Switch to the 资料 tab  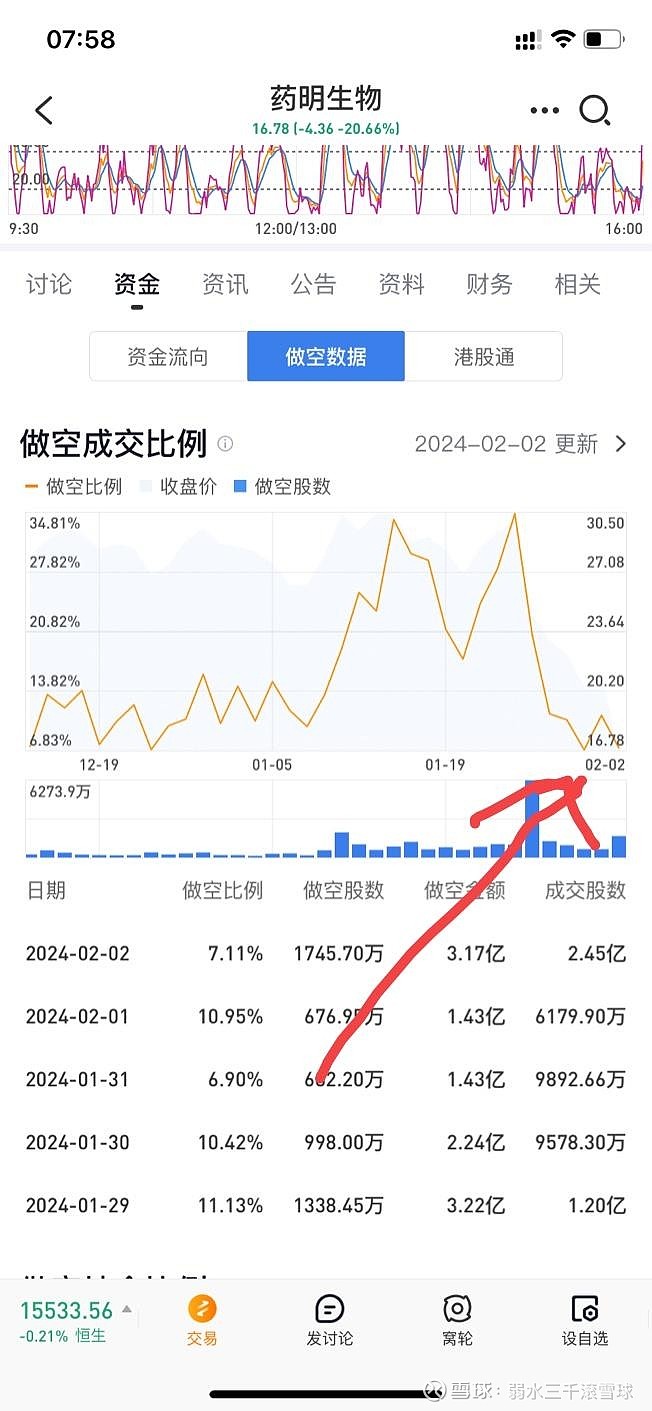point(401,285)
